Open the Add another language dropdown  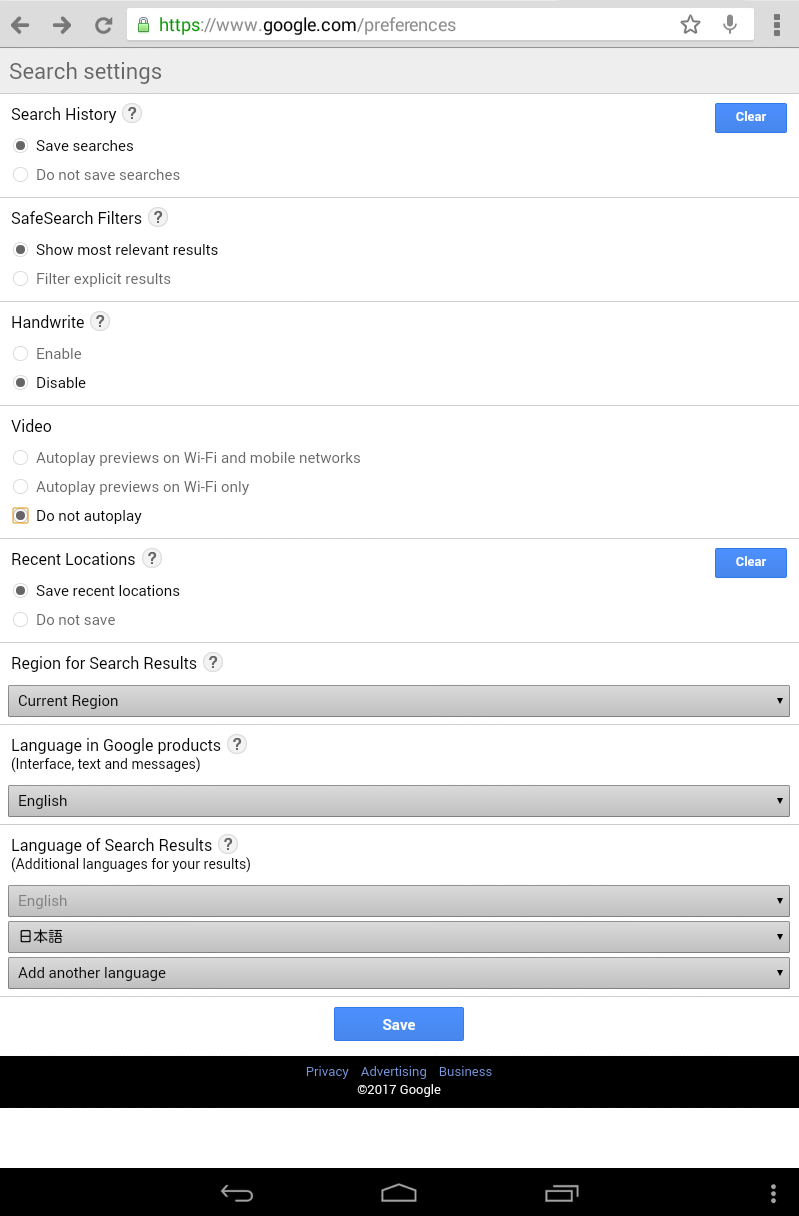[398, 973]
